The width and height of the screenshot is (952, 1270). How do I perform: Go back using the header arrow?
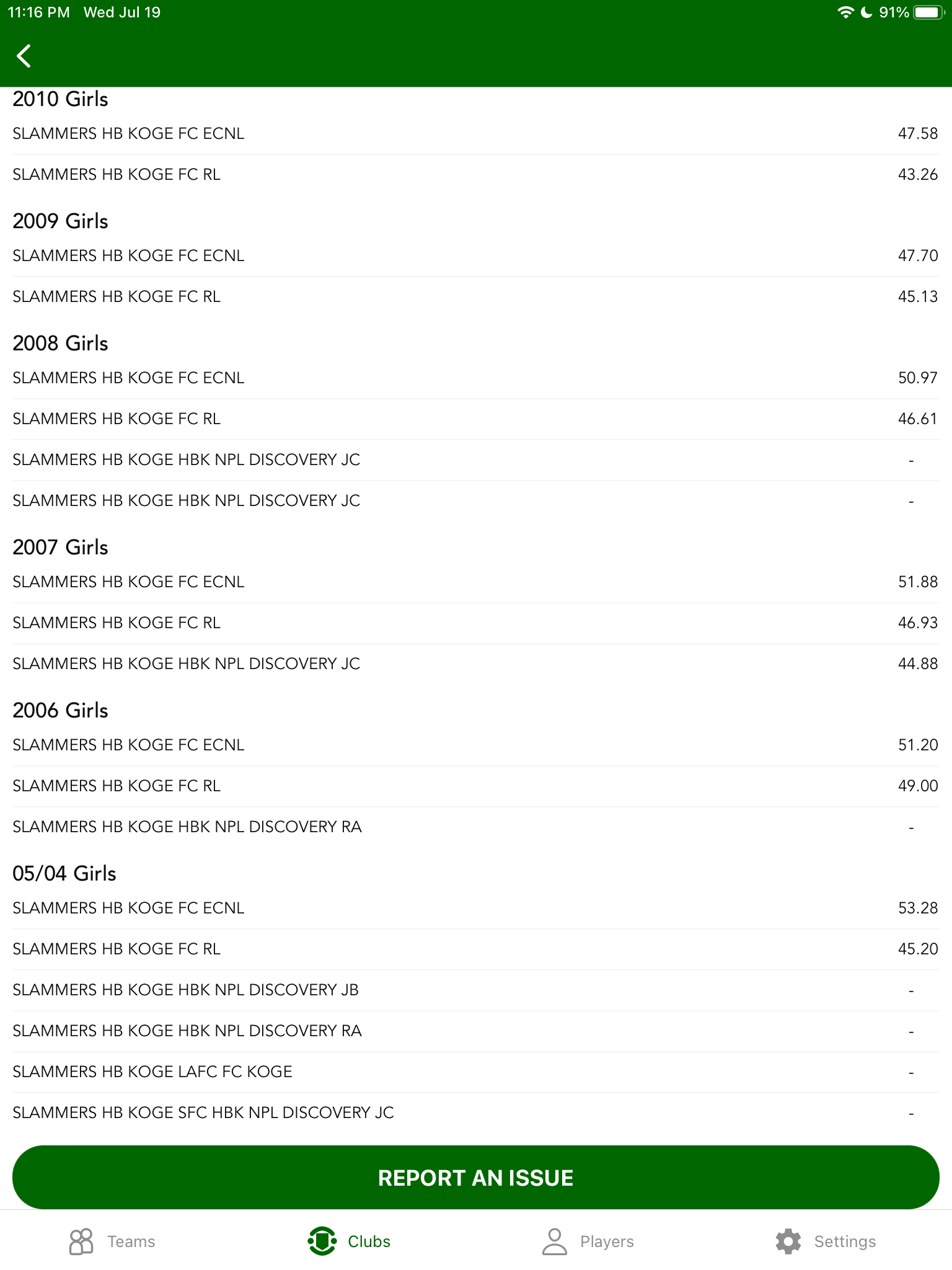pyautogui.click(x=24, y=56)
